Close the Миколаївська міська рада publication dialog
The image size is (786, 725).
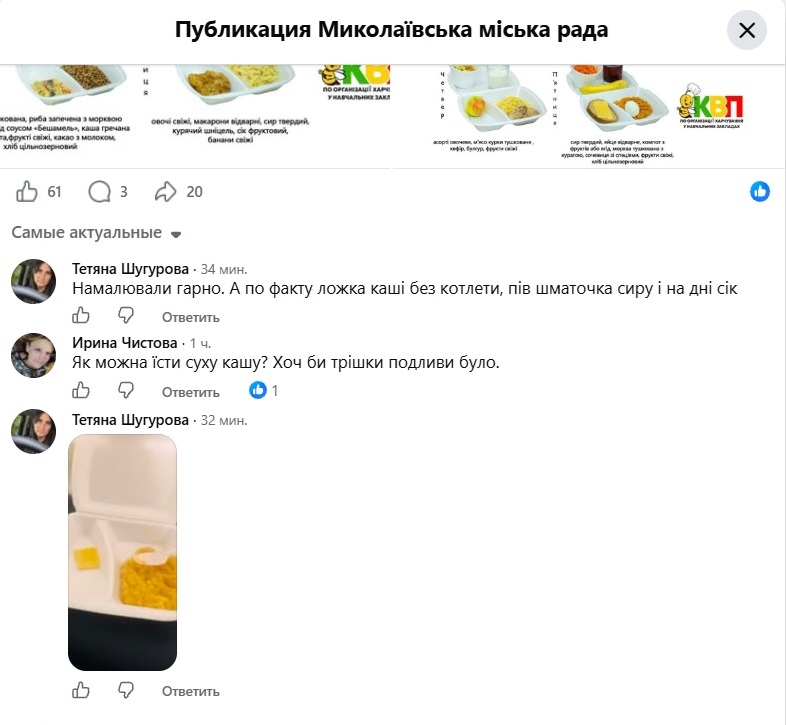(746, 30)
